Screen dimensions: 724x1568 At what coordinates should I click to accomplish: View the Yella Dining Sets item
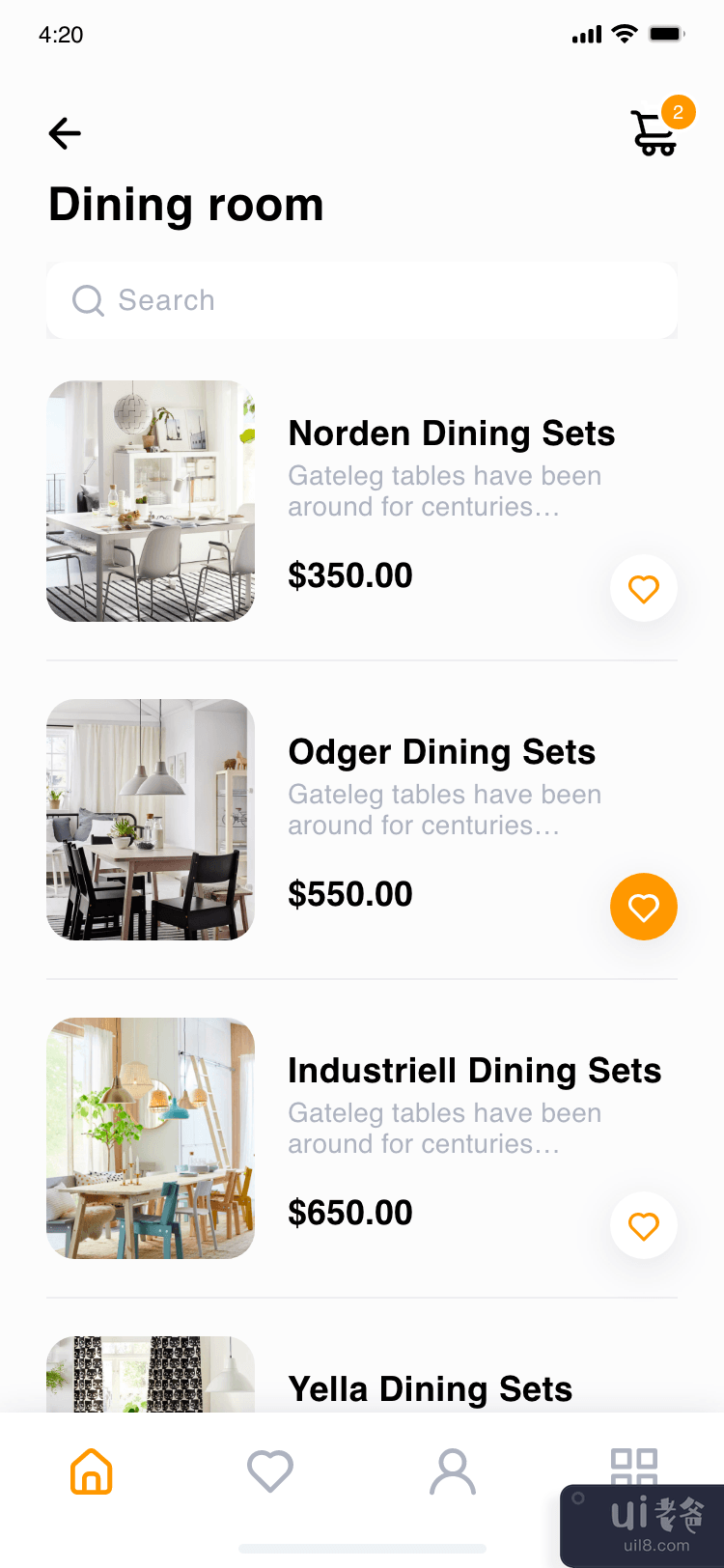click(430, 1388)
